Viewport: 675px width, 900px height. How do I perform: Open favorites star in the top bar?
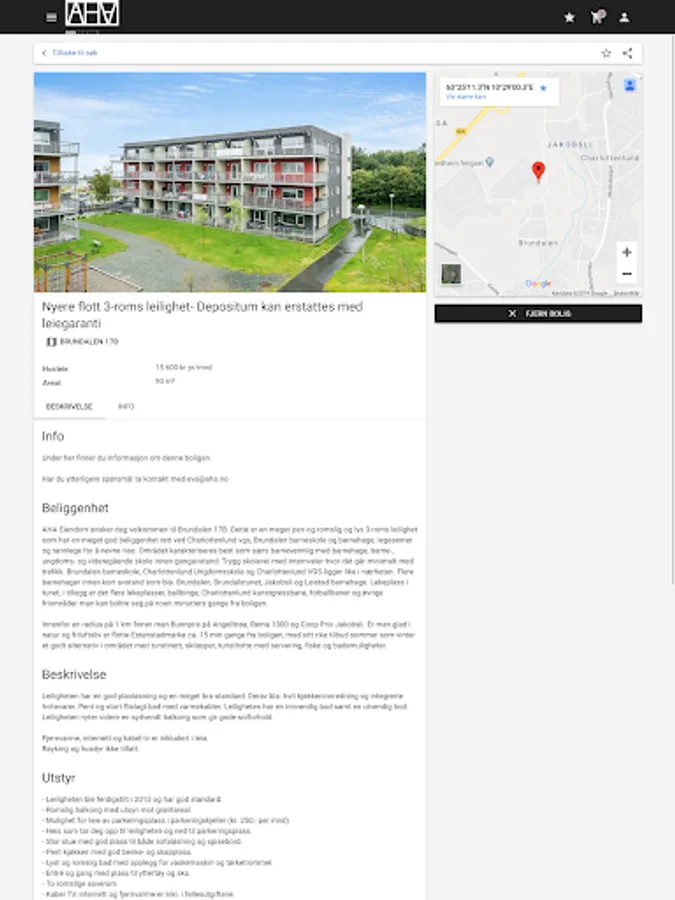pyautogui.click(x=570, y=17)
